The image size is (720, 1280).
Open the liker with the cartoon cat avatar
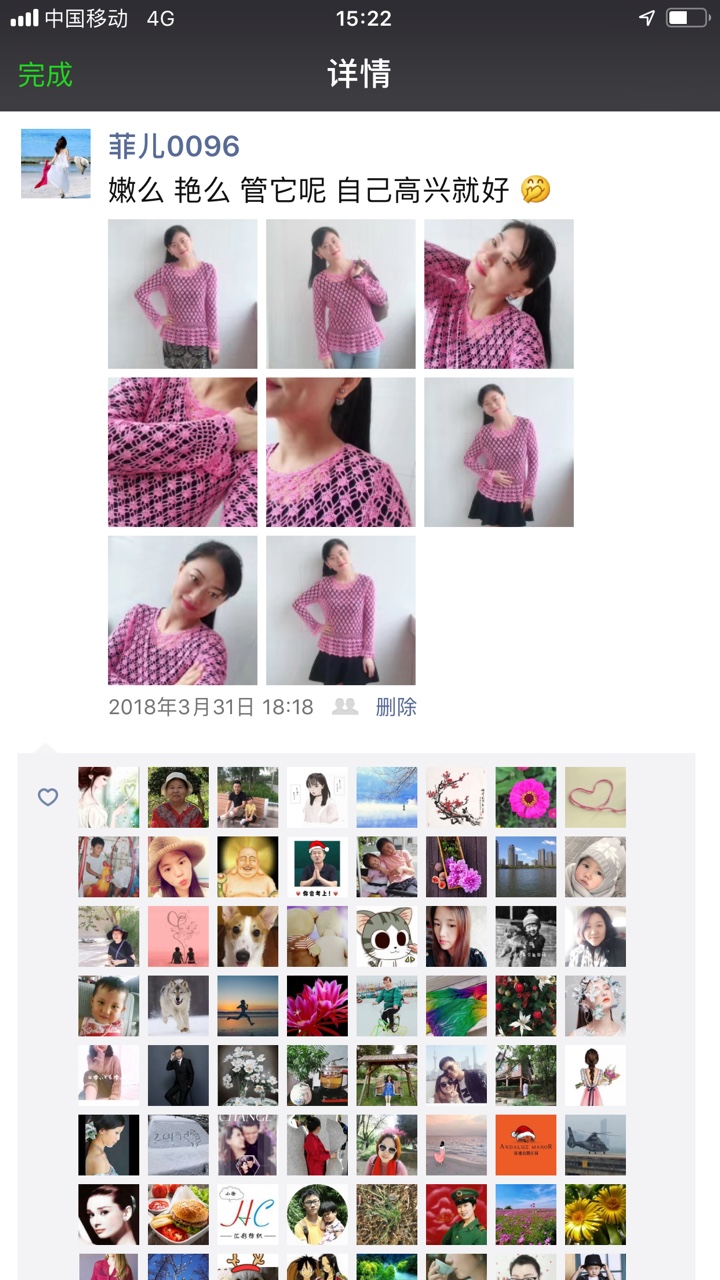point(387,936)
